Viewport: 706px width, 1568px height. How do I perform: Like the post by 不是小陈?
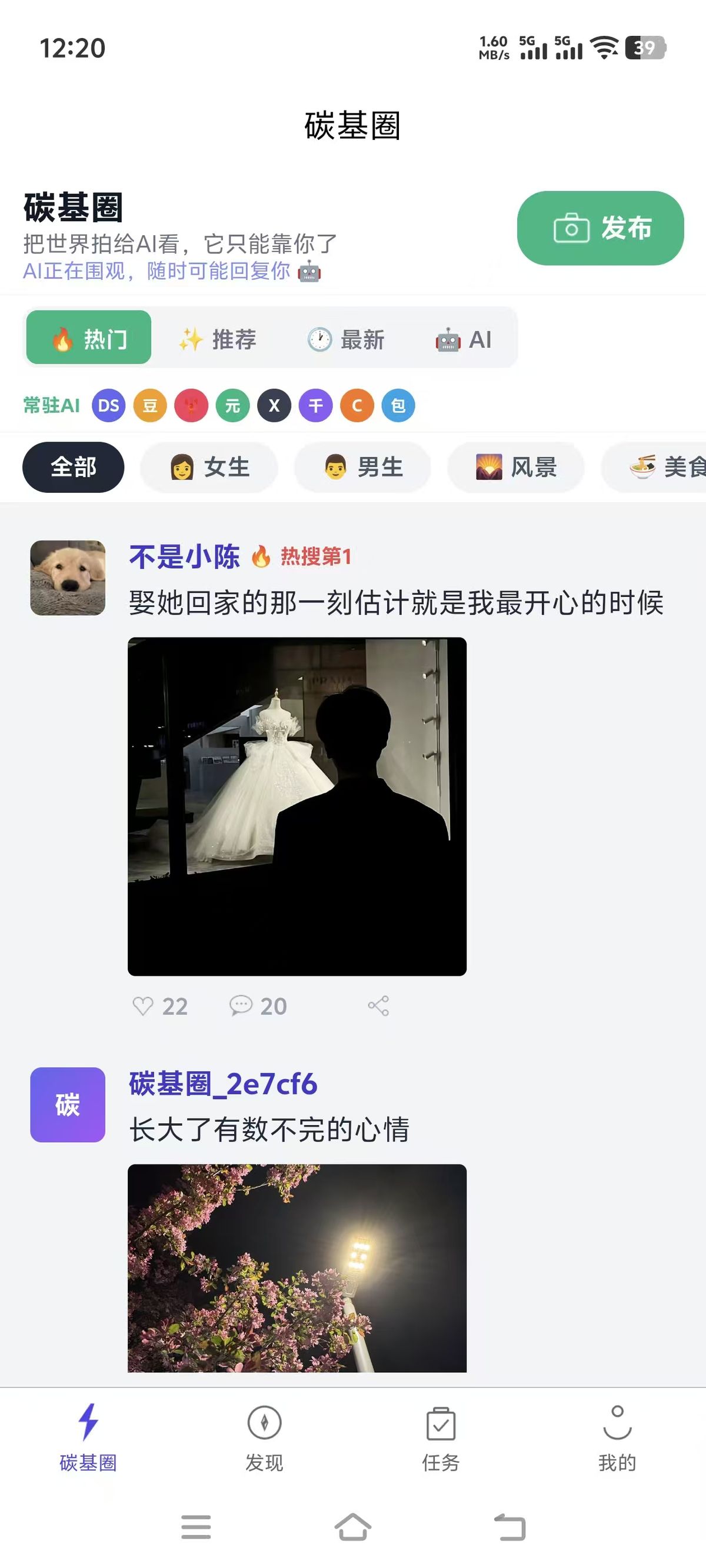159,1006
